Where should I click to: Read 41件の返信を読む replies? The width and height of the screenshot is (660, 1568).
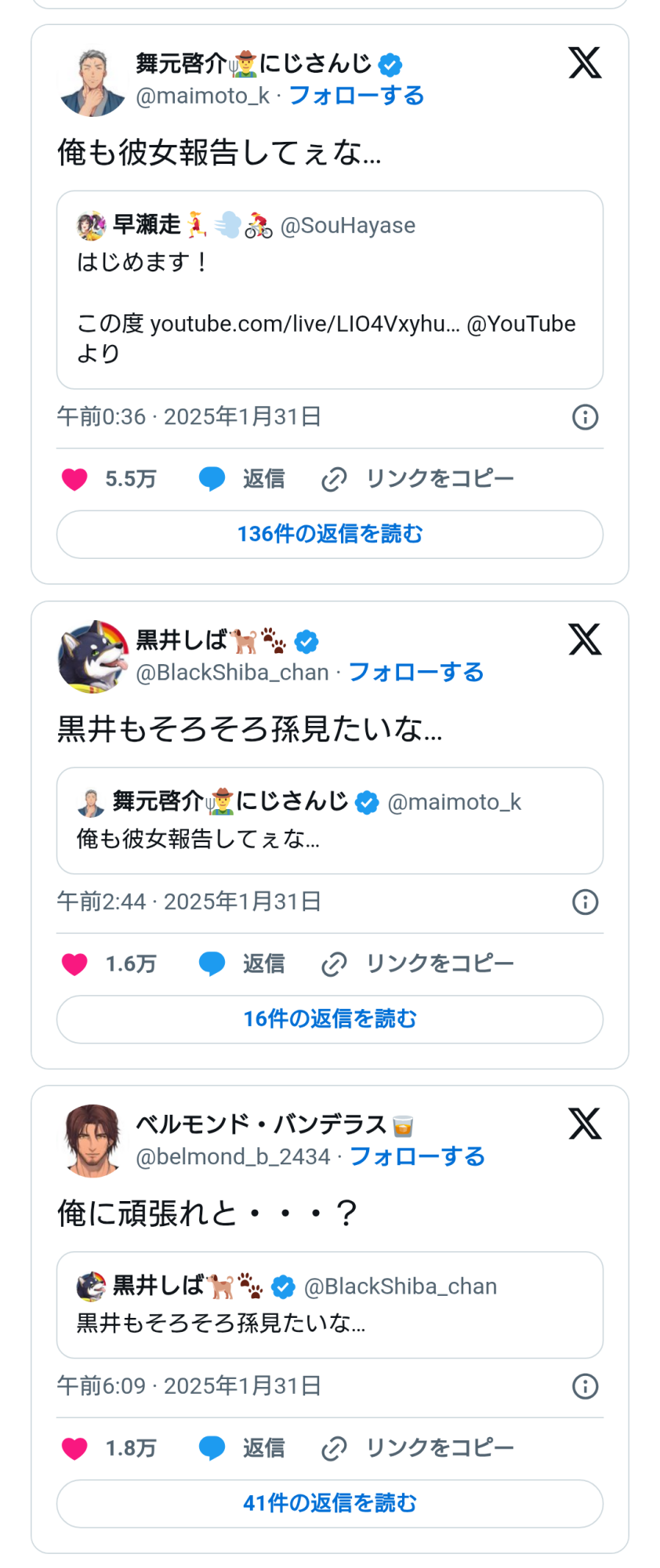[x=329, y=1504]
